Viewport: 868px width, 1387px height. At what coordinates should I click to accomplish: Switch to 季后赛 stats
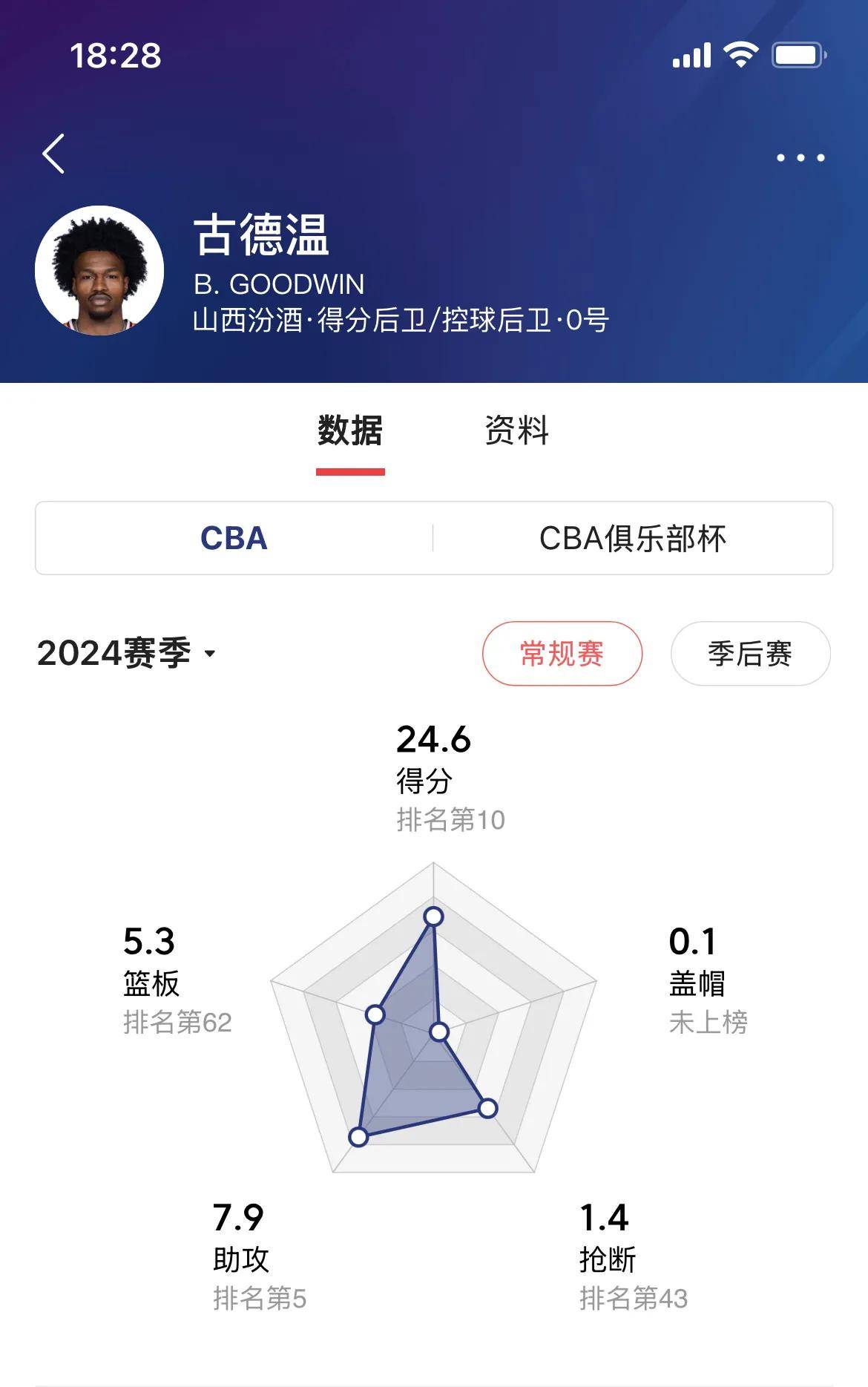(750, 653)
